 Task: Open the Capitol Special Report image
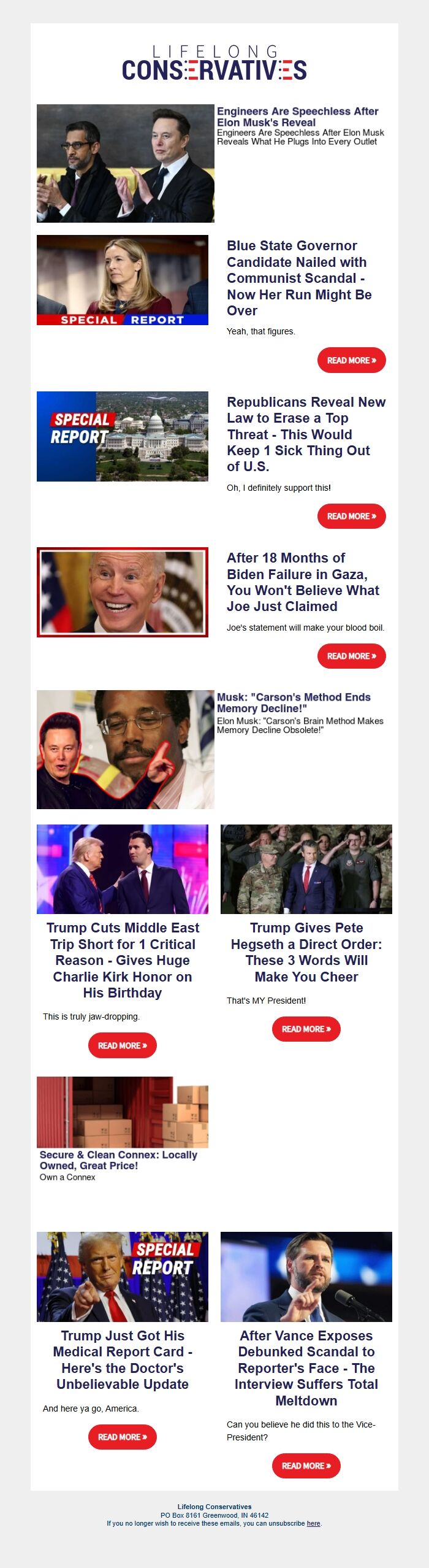coord(123,436)
